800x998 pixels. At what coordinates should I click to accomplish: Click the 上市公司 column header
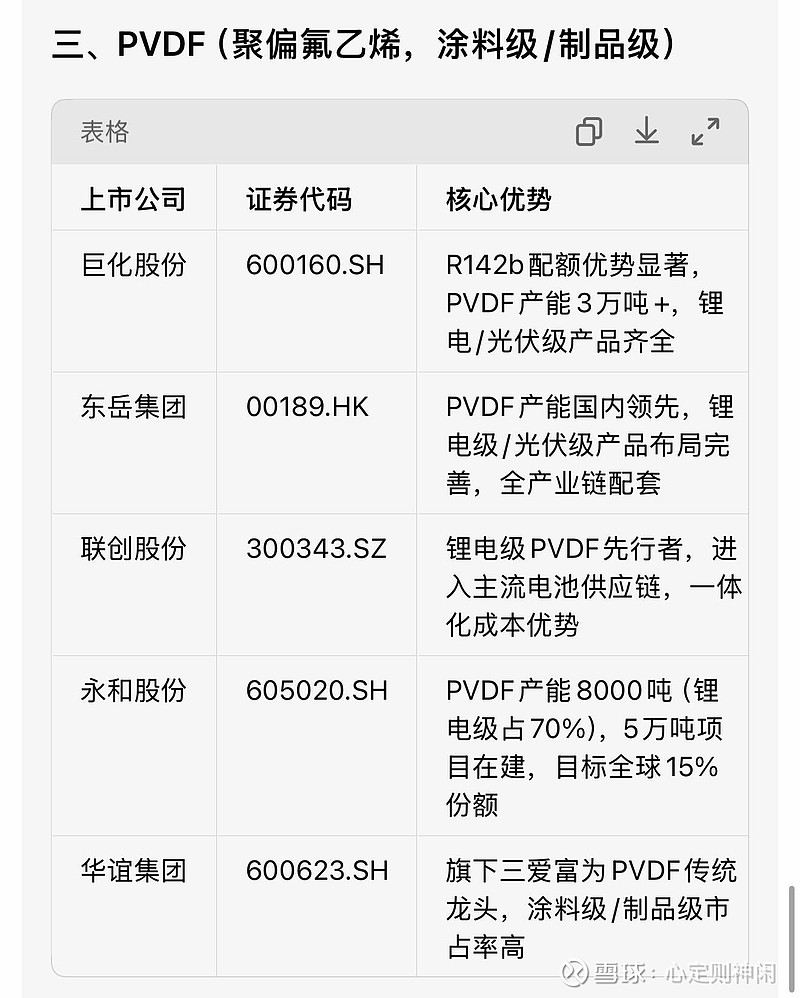[134, 197]
